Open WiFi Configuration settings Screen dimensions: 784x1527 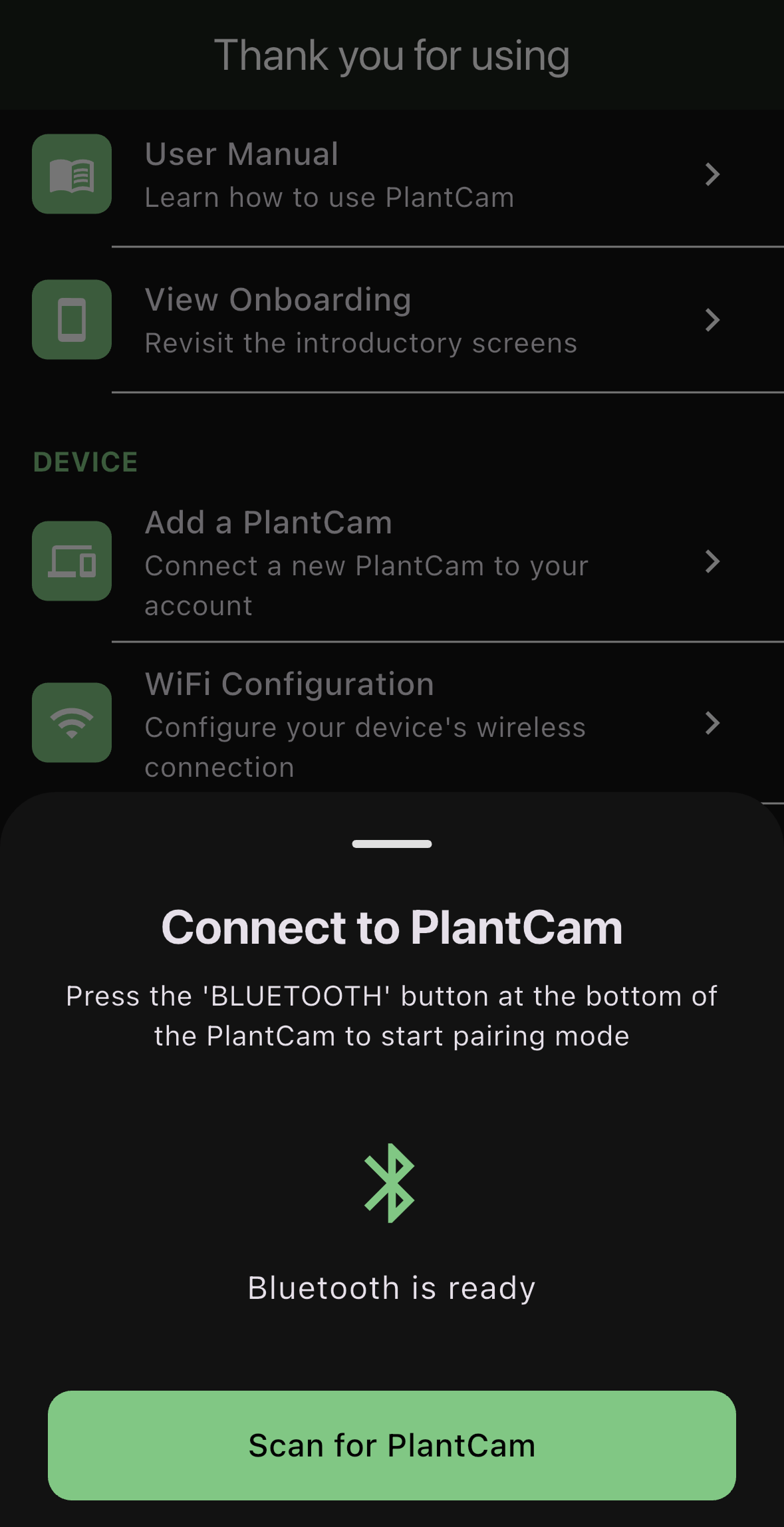(x=392, y=724)
